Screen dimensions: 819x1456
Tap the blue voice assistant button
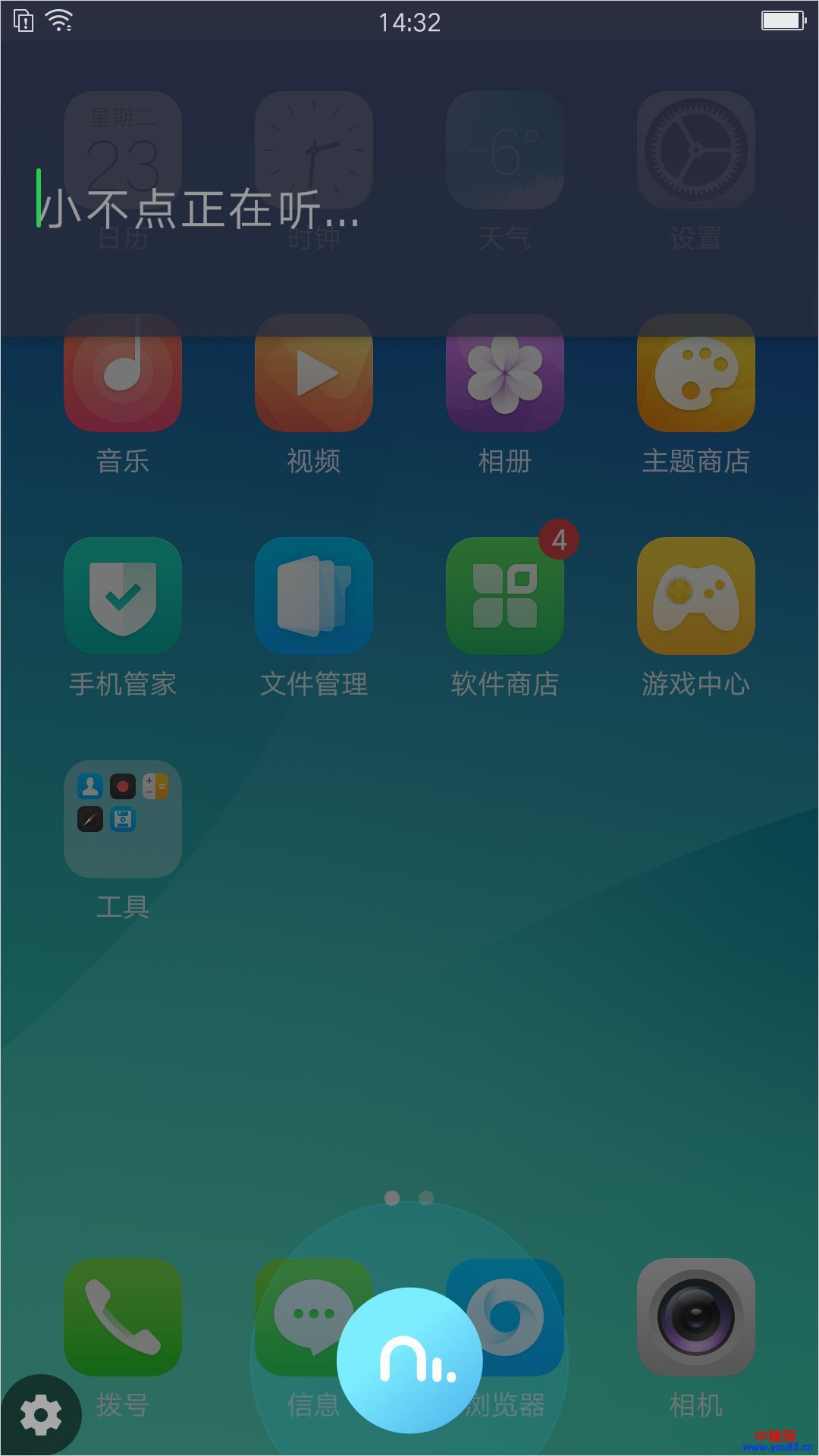[x=409, y=1357]
